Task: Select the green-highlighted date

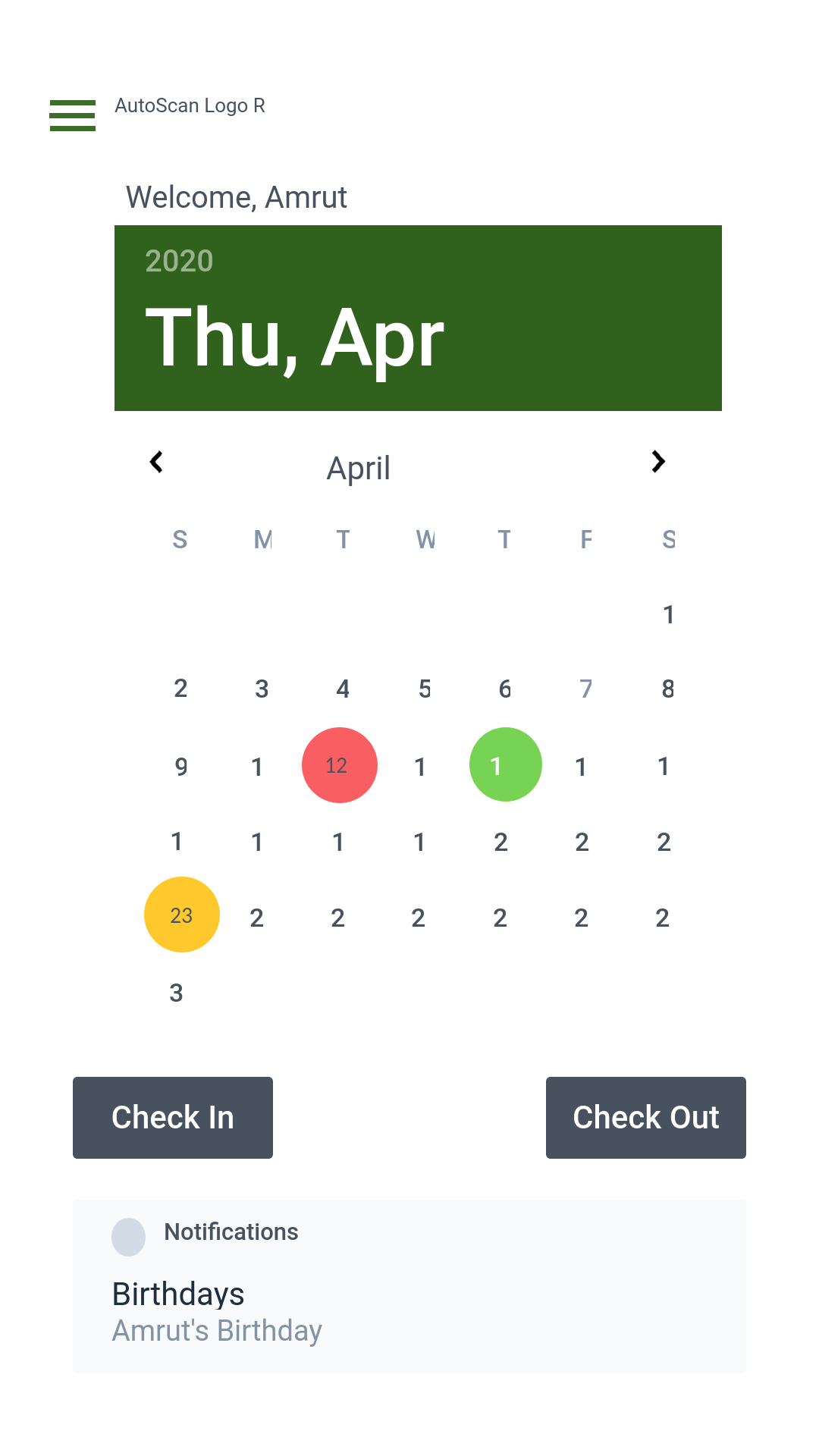Action: 506,764
